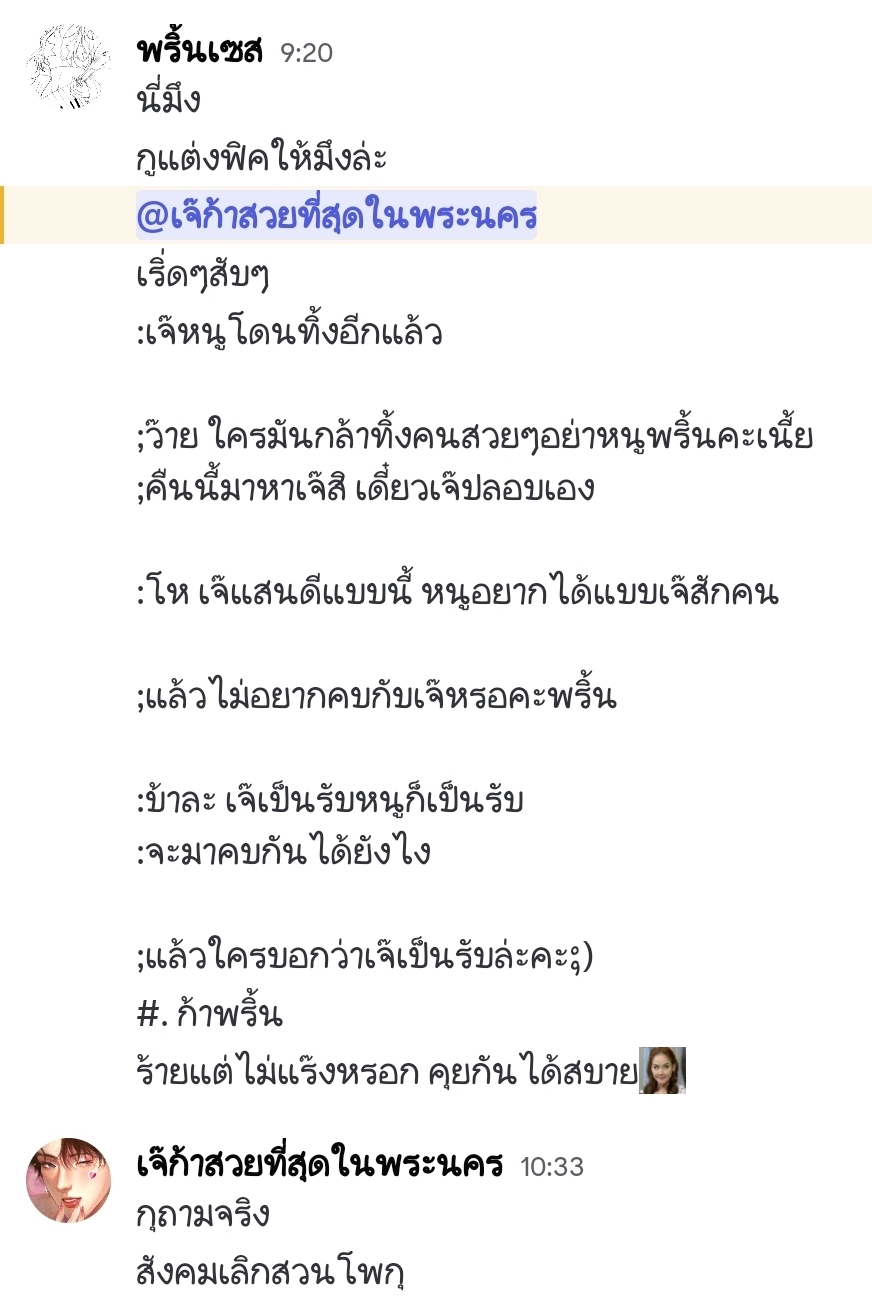Open sender name เจ๊ก้าสวยที่สุดในพระนคร at 10:33
This screenshot has height=1310, width=872.
click(319, 1165)
